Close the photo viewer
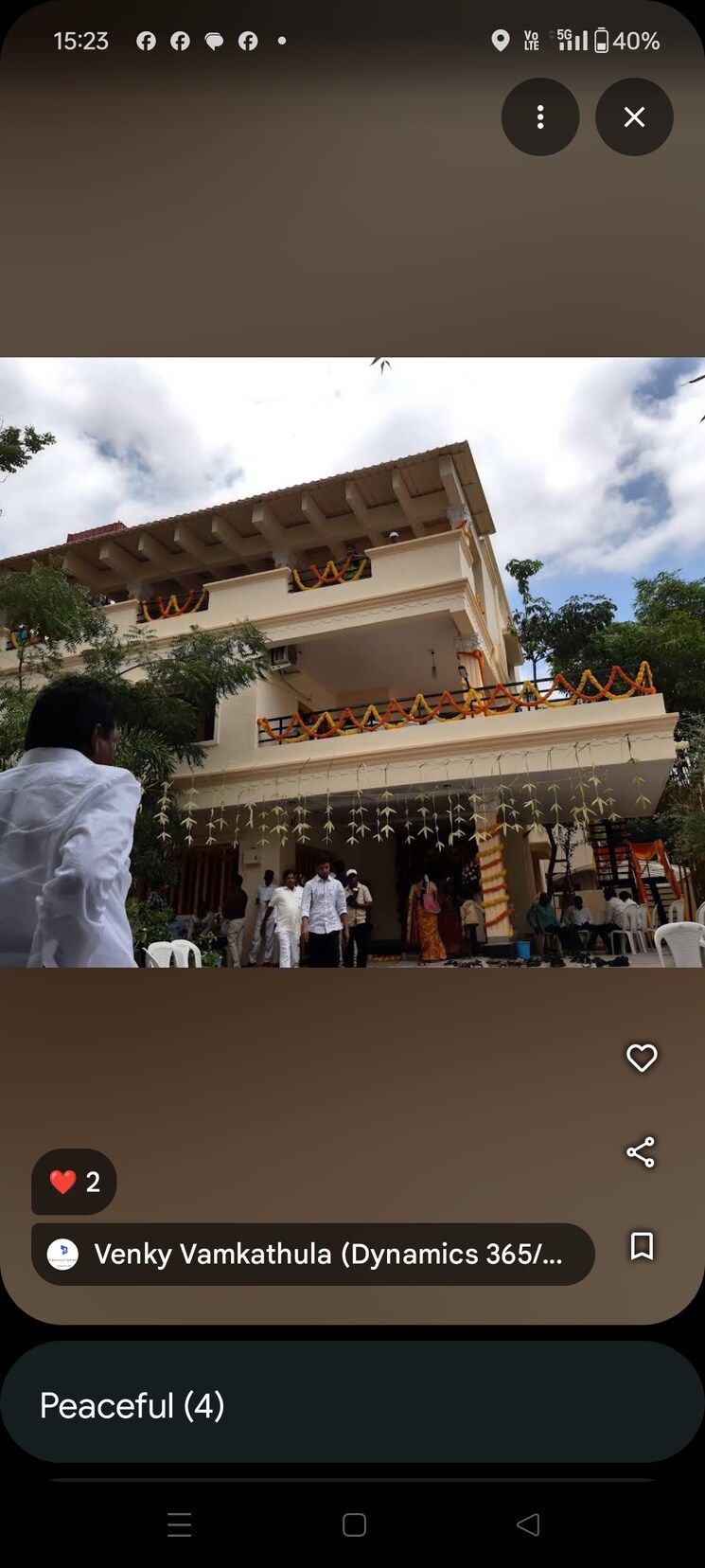 (x=634, y=116)
